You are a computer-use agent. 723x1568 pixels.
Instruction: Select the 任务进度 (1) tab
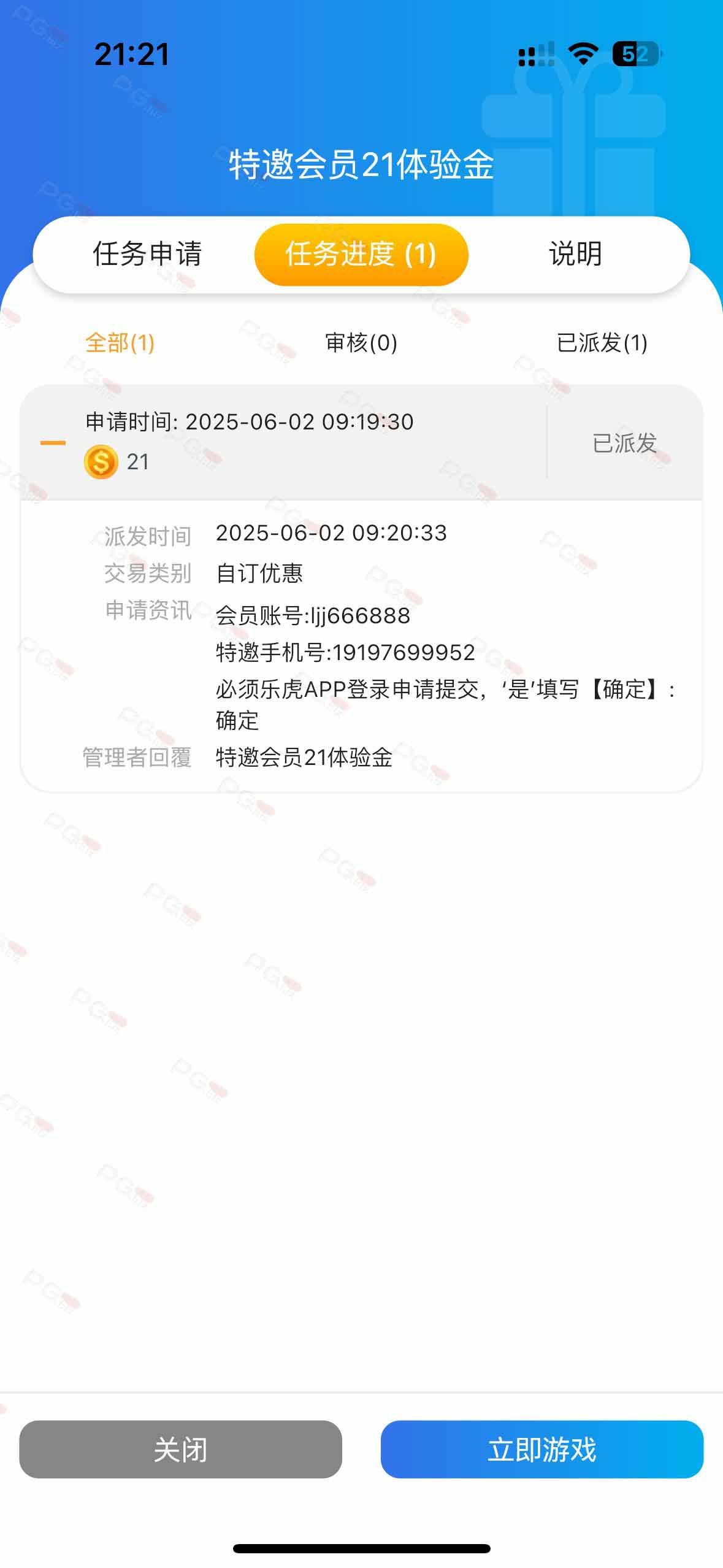tap(361, 254)
